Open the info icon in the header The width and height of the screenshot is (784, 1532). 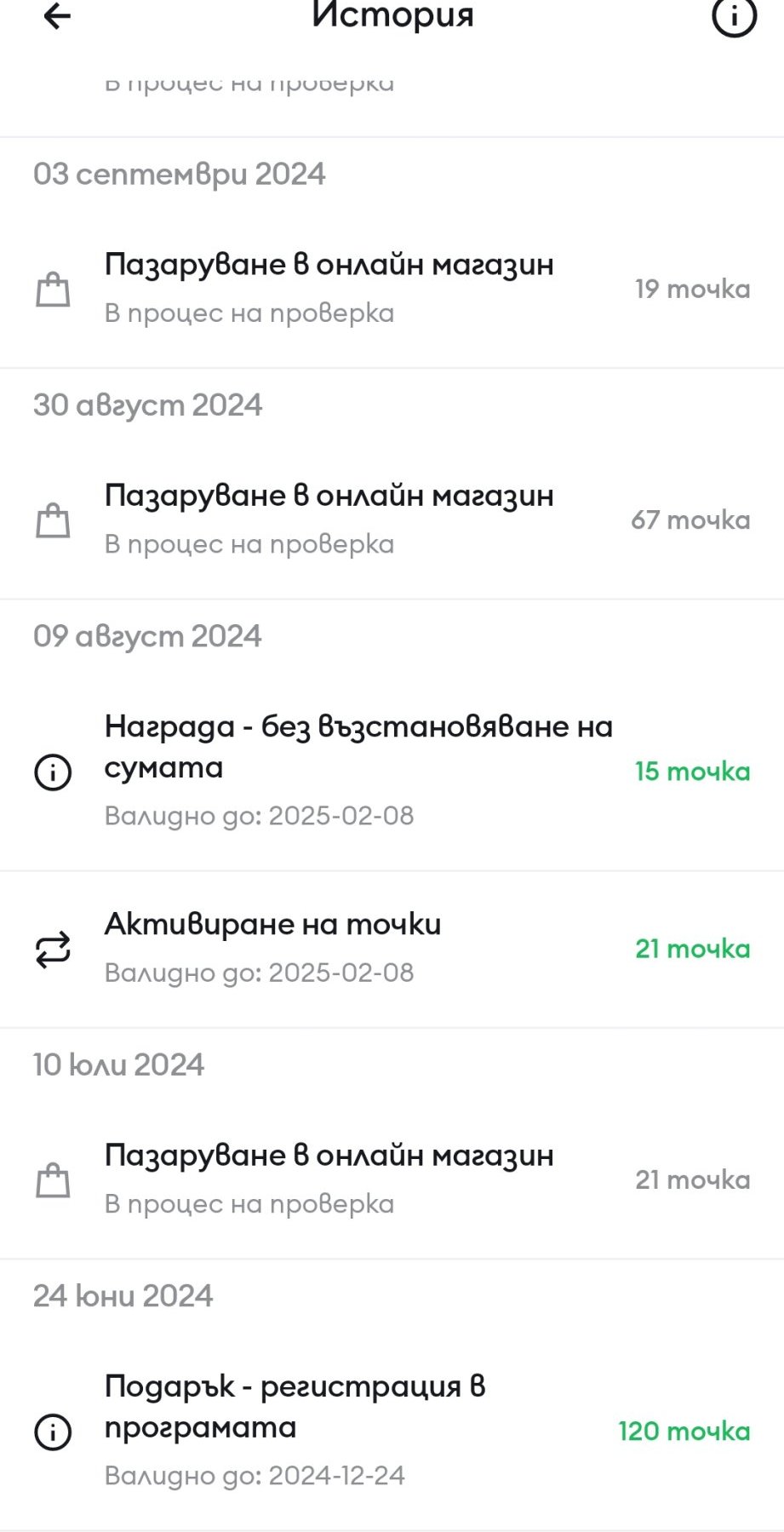pos(733,16)
